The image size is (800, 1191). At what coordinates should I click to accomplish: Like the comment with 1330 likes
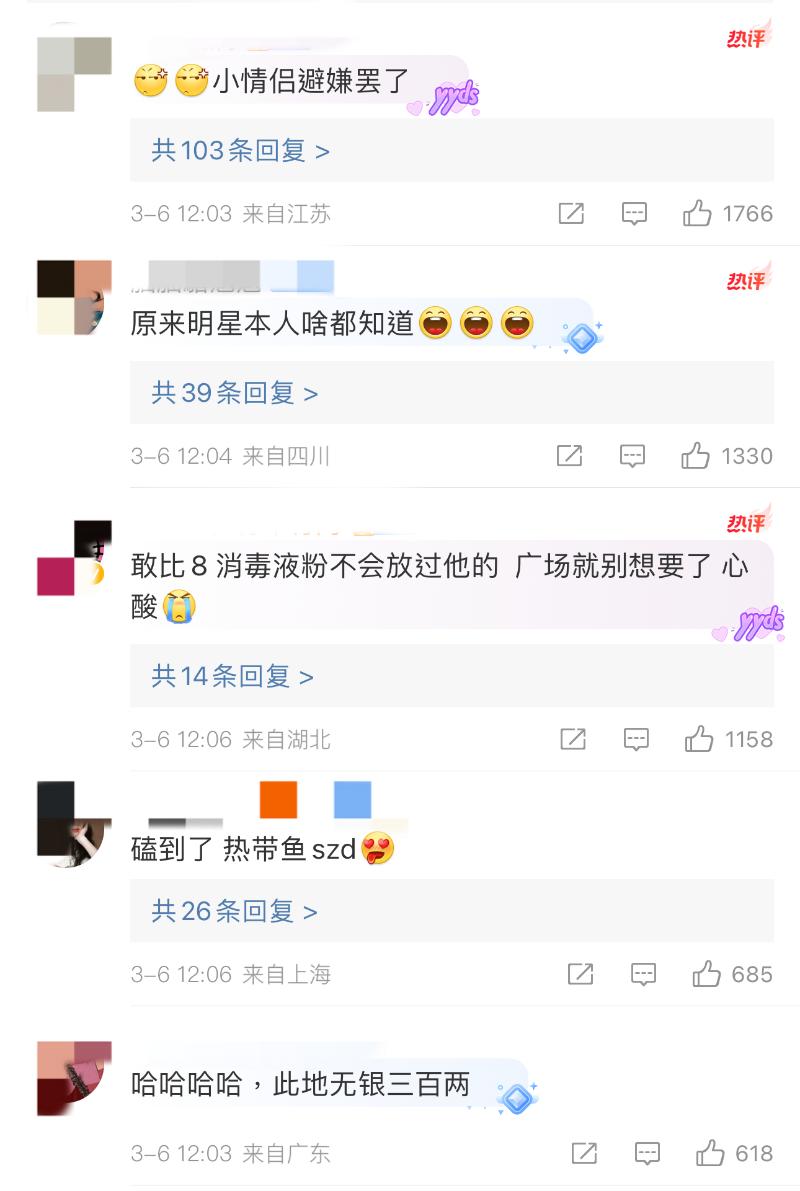point(696,456)
